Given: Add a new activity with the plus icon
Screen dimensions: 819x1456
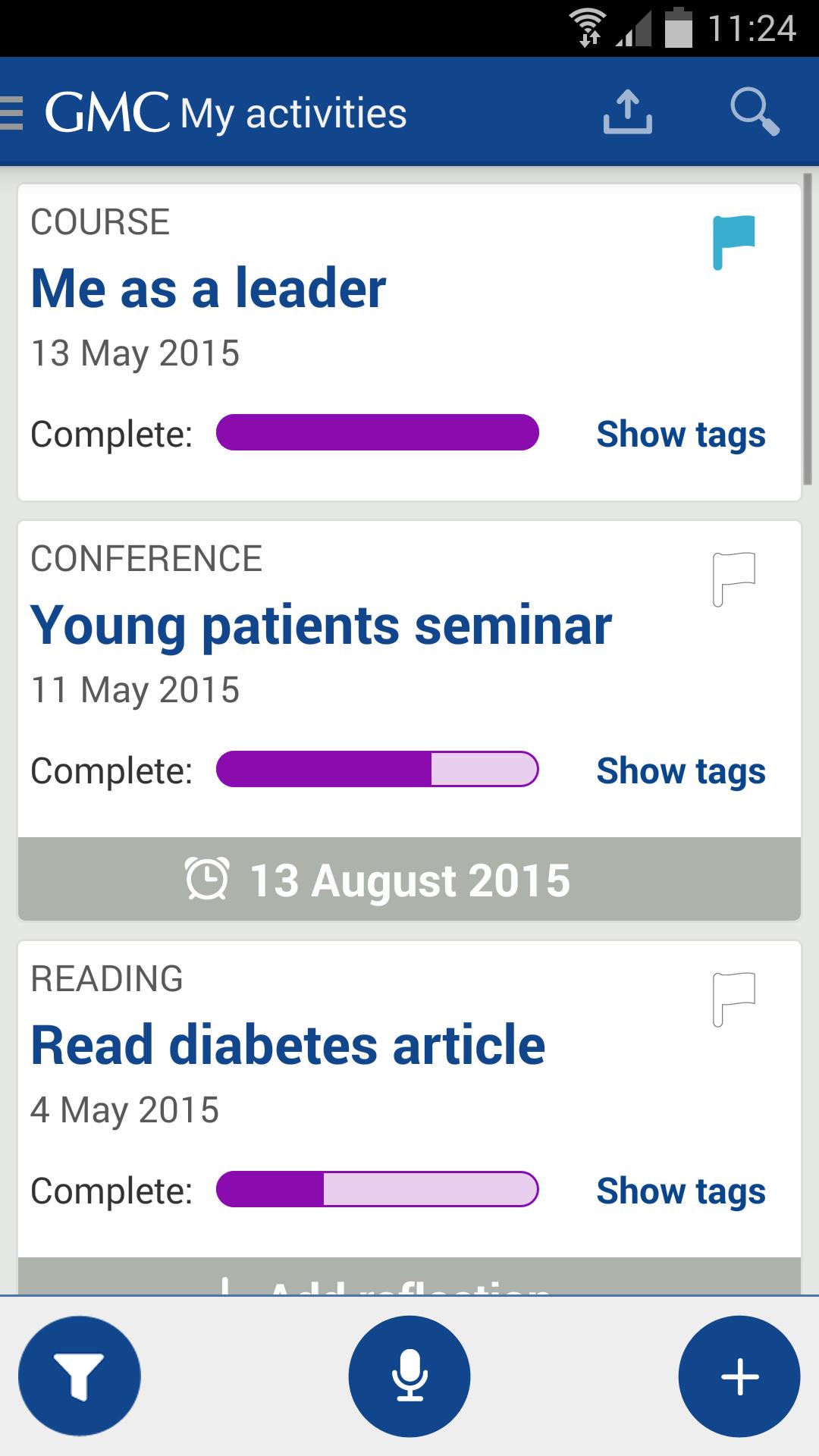Looking at the screenshot, I should point(738,1376).
